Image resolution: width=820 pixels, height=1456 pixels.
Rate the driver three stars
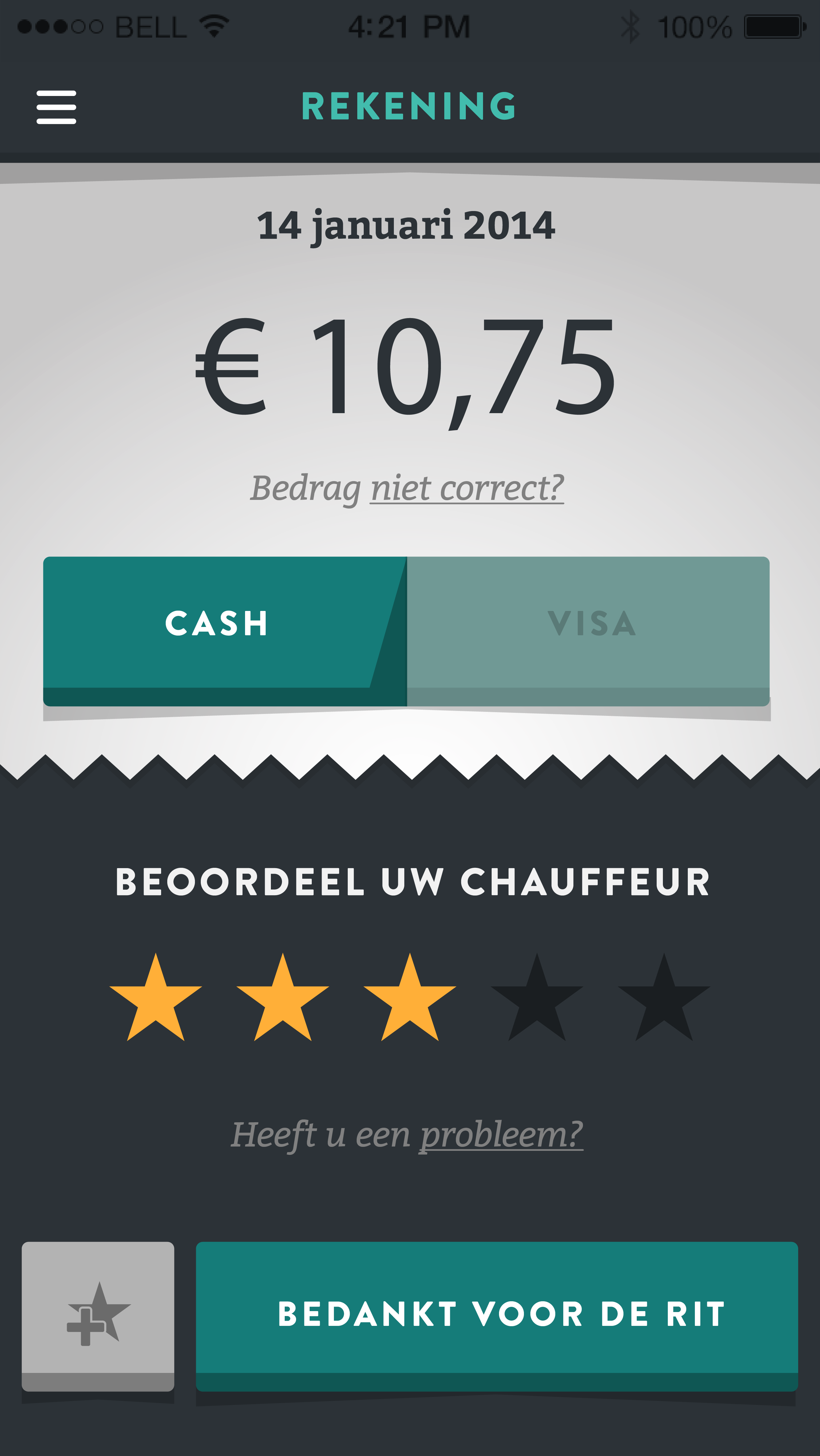click(410, 999)
